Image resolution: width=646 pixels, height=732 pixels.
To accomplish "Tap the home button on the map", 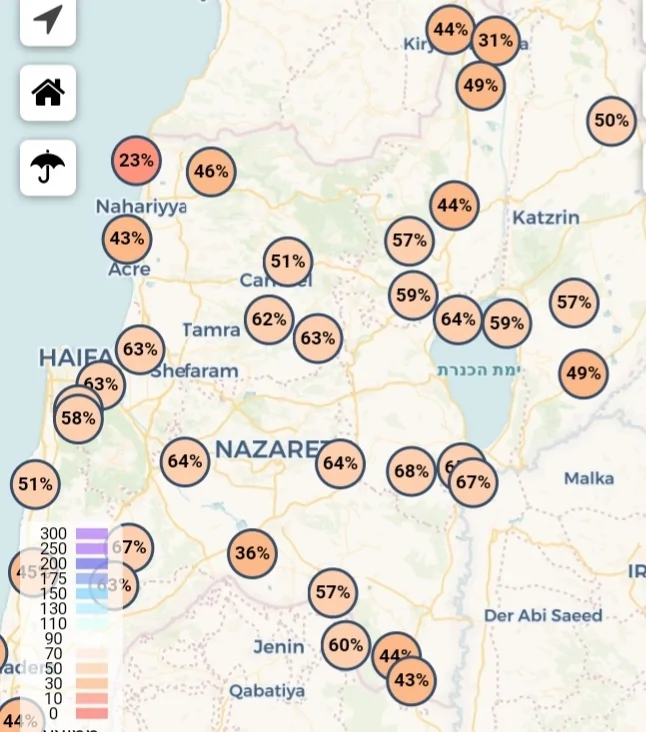I will (48, 93).
